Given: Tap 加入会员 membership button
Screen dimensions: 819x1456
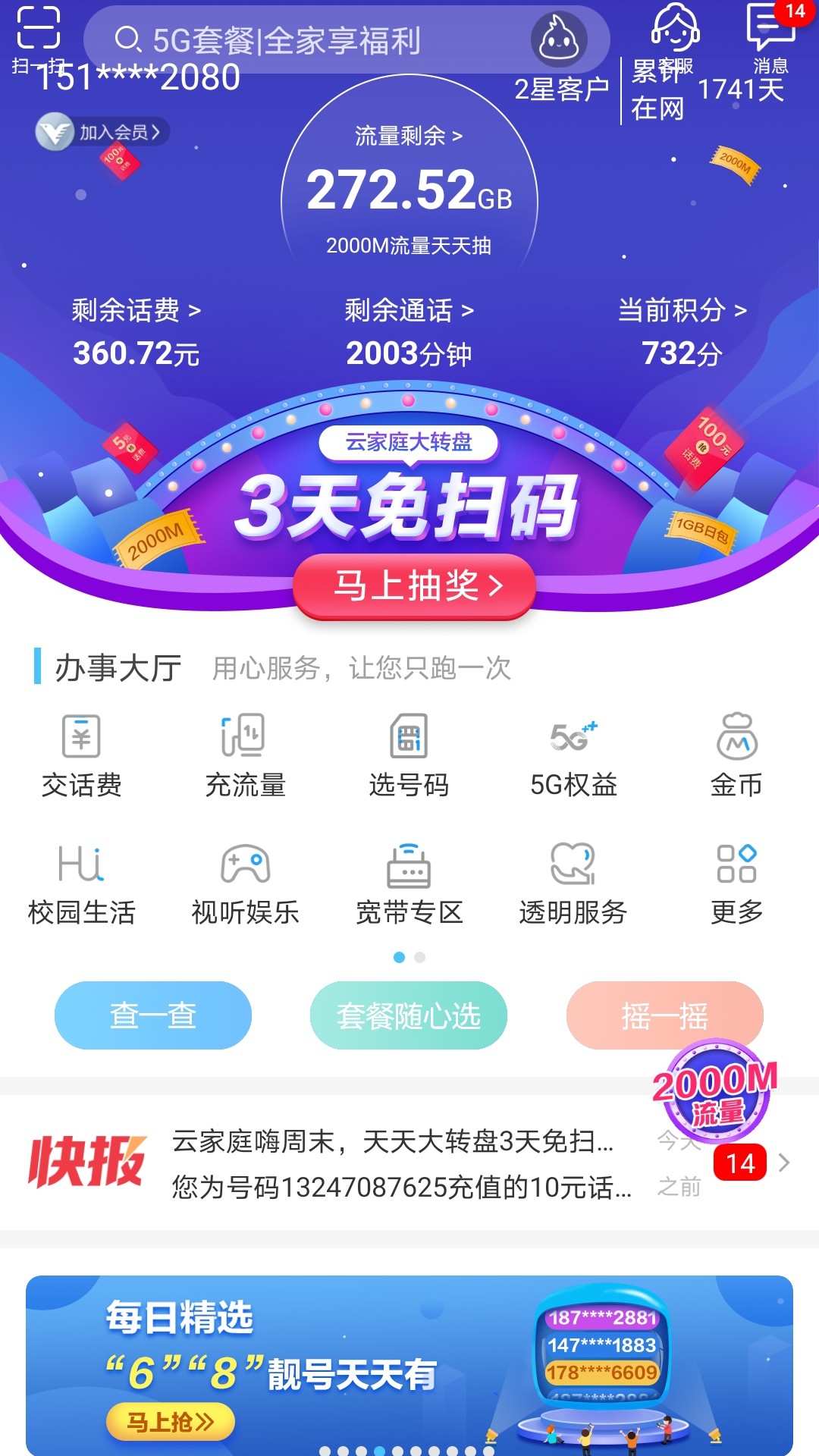Looking at the screenshot, I should pos(102,133).
